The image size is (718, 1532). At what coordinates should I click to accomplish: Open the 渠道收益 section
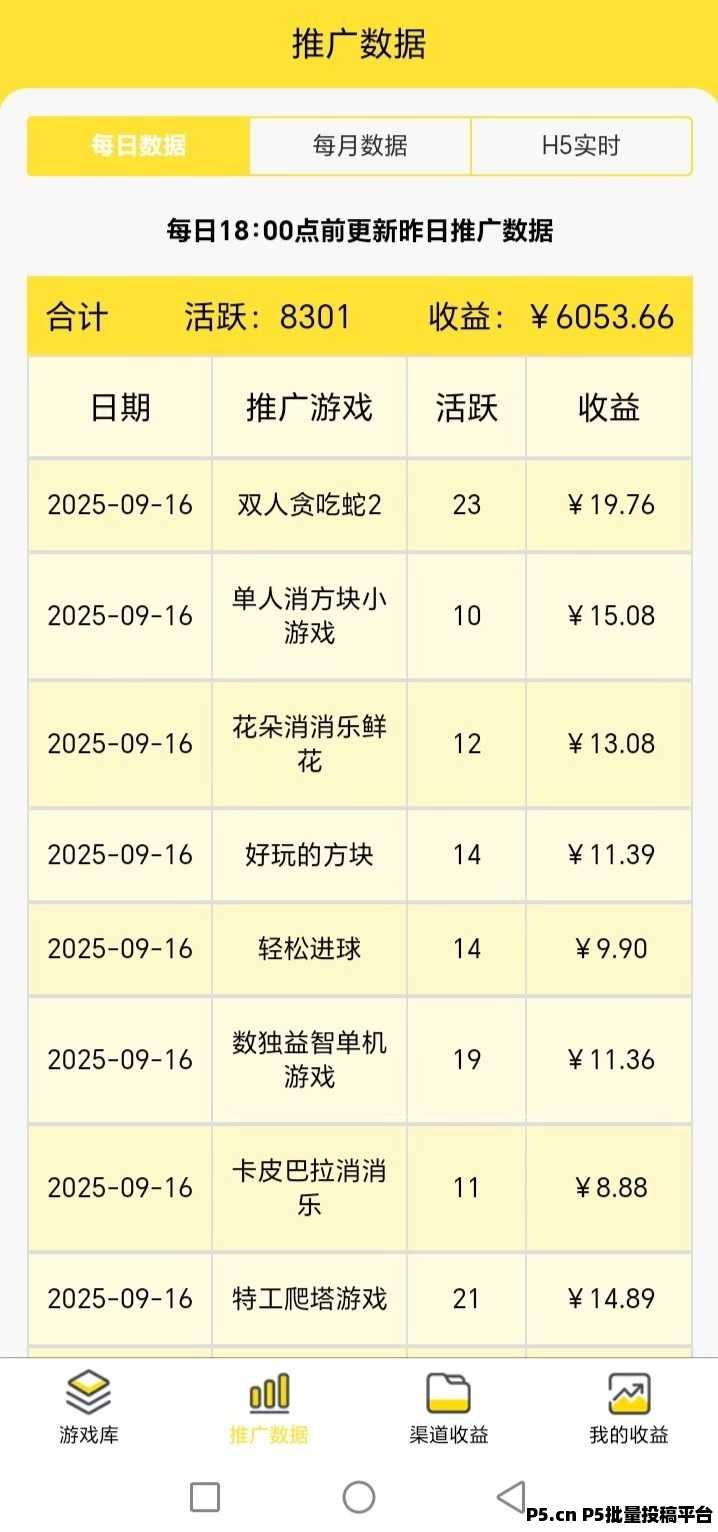point(449,1408)
